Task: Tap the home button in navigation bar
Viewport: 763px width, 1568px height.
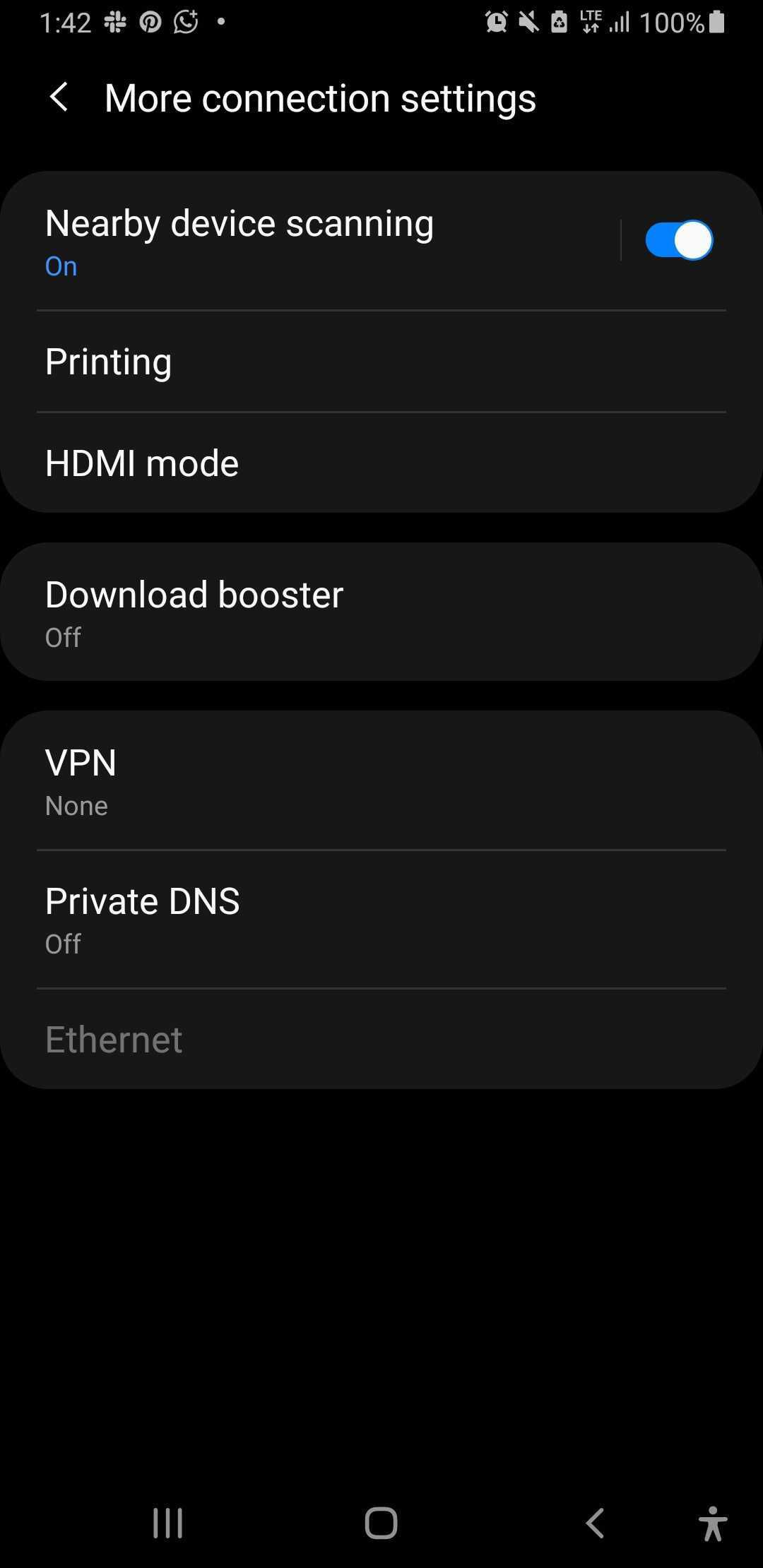Action: [x=381, y=1523]
